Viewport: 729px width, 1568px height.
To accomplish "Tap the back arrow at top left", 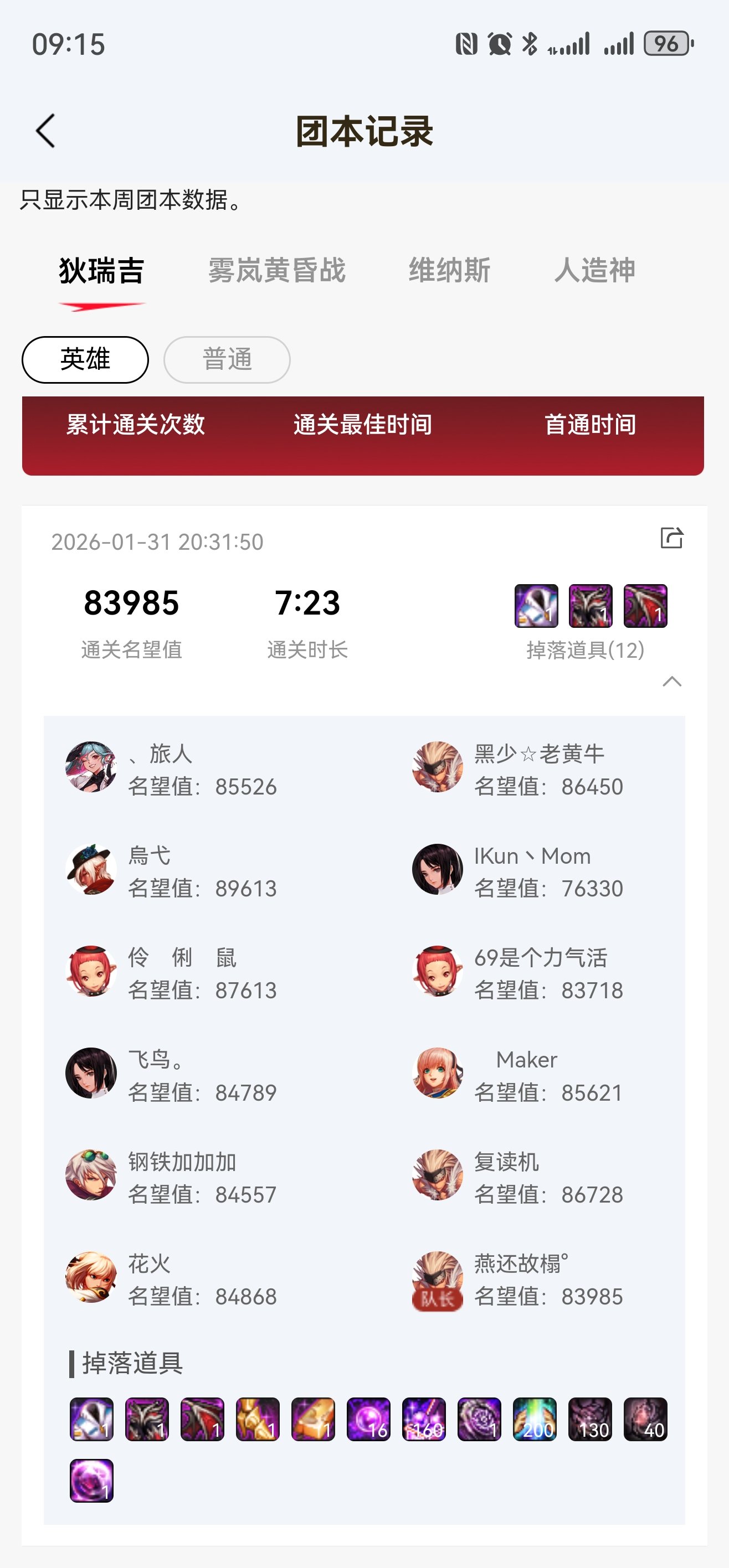I will (45, 130).
